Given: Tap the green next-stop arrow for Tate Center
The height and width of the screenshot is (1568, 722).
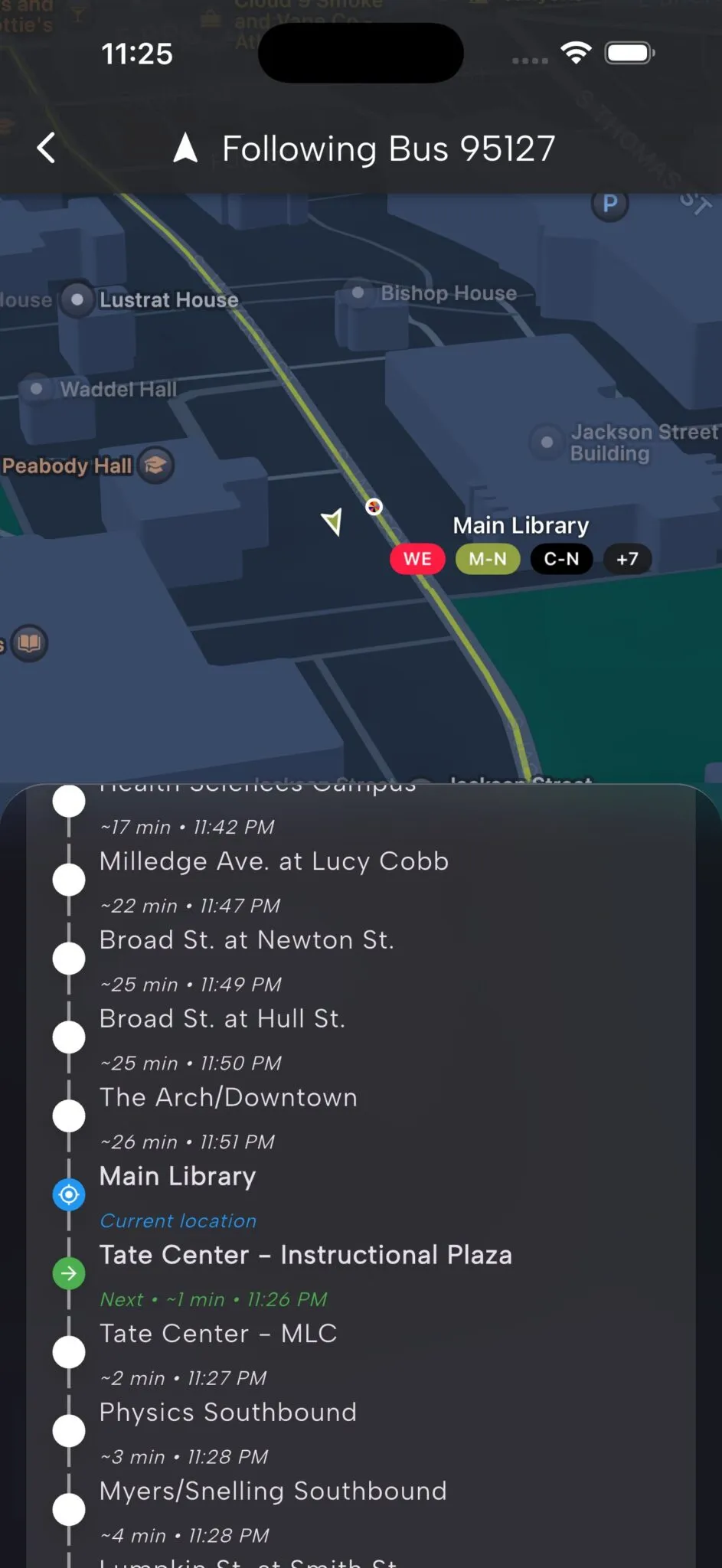Looking at the screenshot, I should tap(69, 1273).
